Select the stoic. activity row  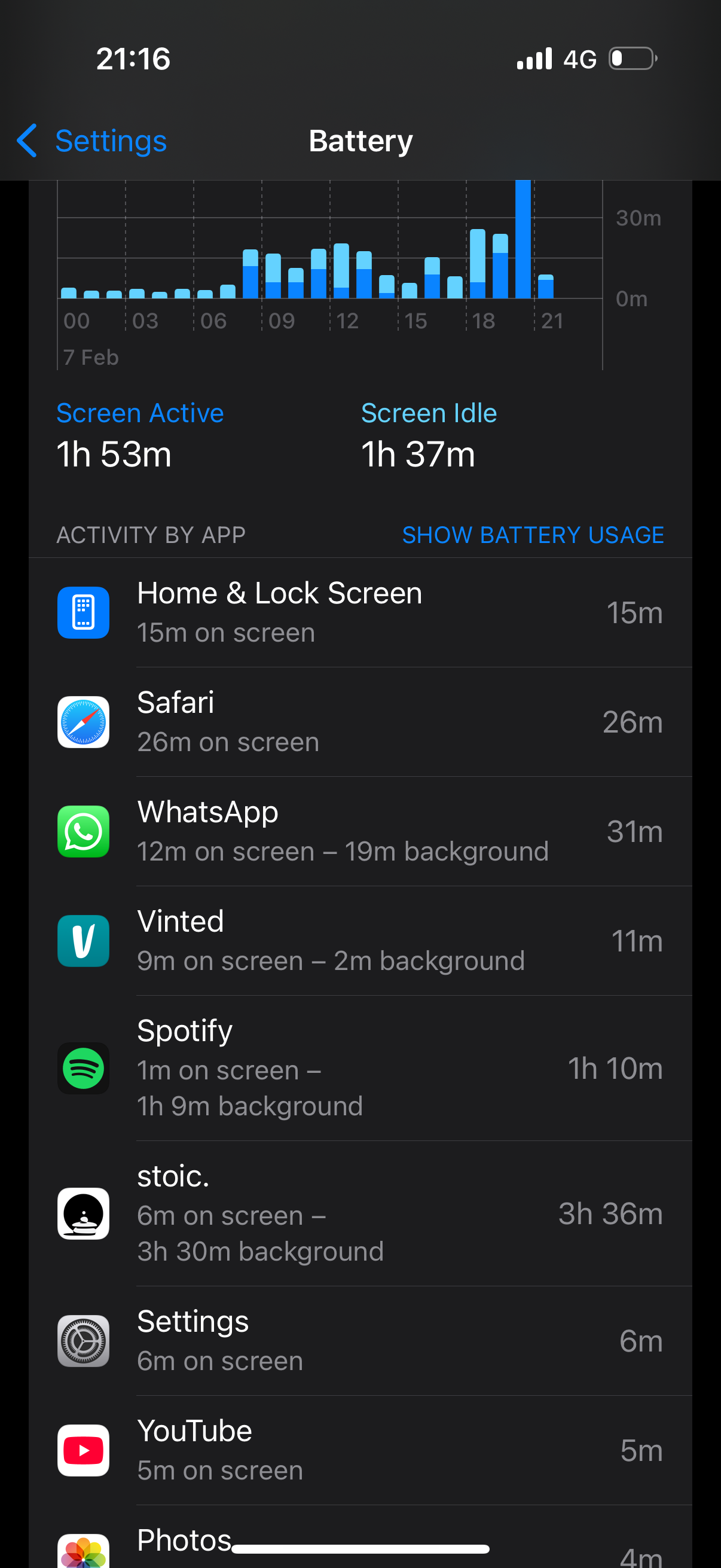click(x=360, y=1214)
